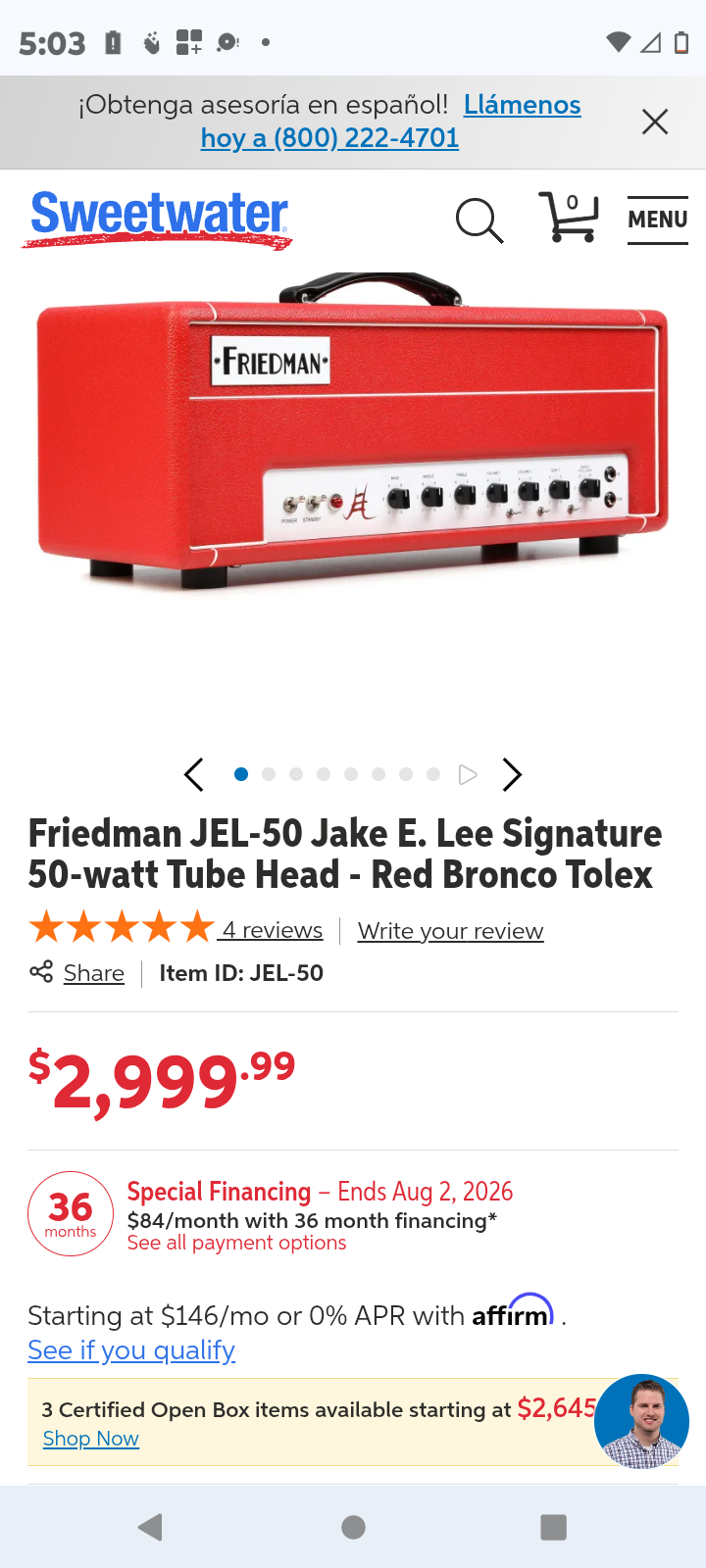Show next product image with right arrow

coord(512,774)
